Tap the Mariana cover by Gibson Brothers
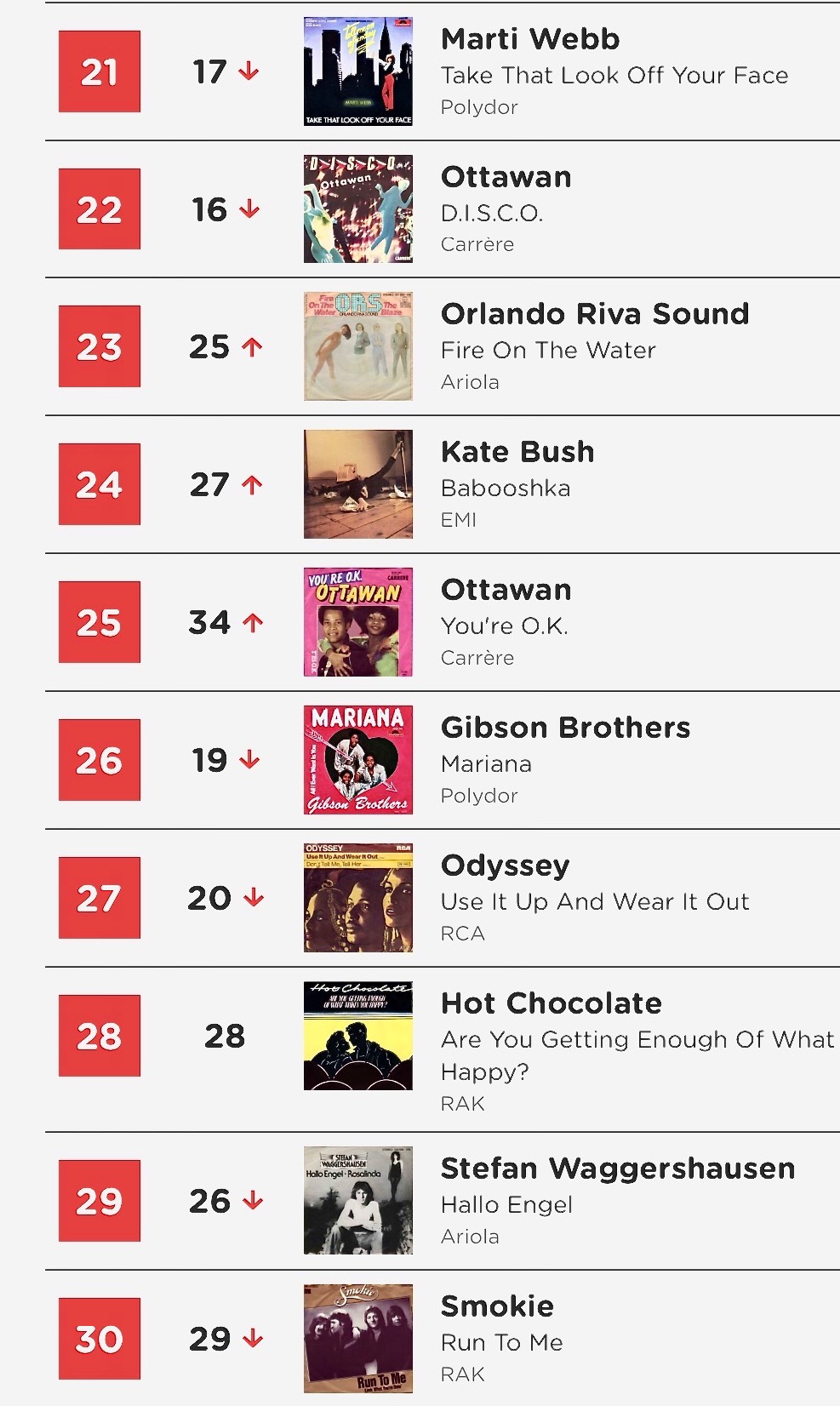Viewport: 840px width, 1406px height. (358, 760)
